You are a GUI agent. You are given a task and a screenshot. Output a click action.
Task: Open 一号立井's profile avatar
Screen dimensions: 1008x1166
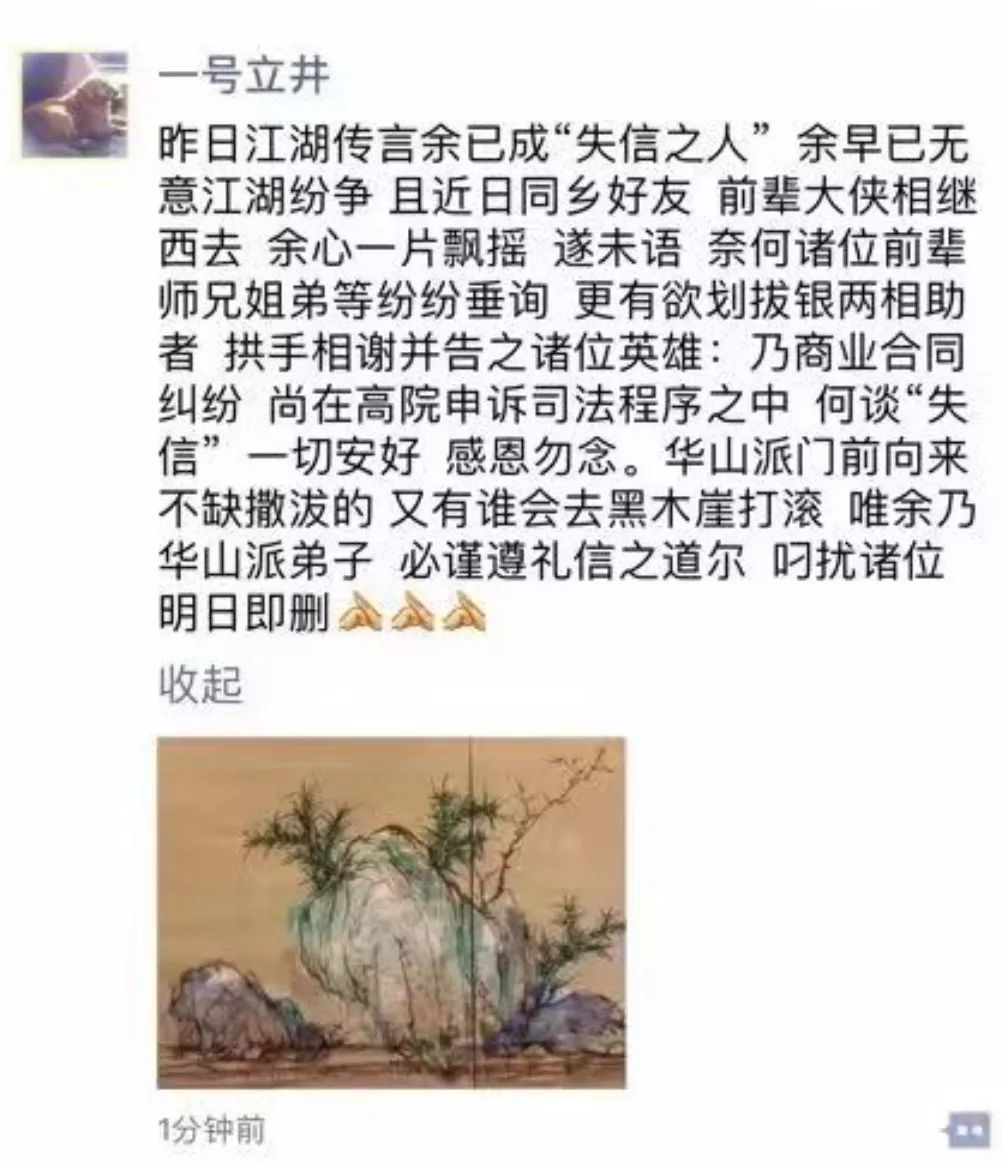coord(75,104)
